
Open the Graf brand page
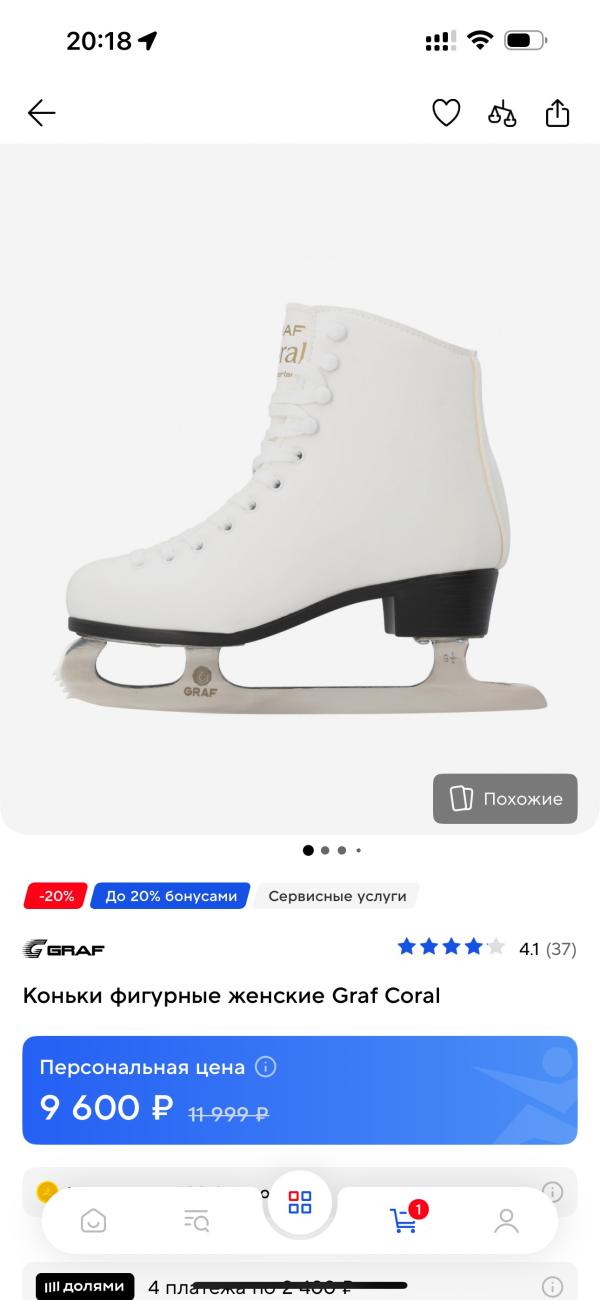[64, 949]
